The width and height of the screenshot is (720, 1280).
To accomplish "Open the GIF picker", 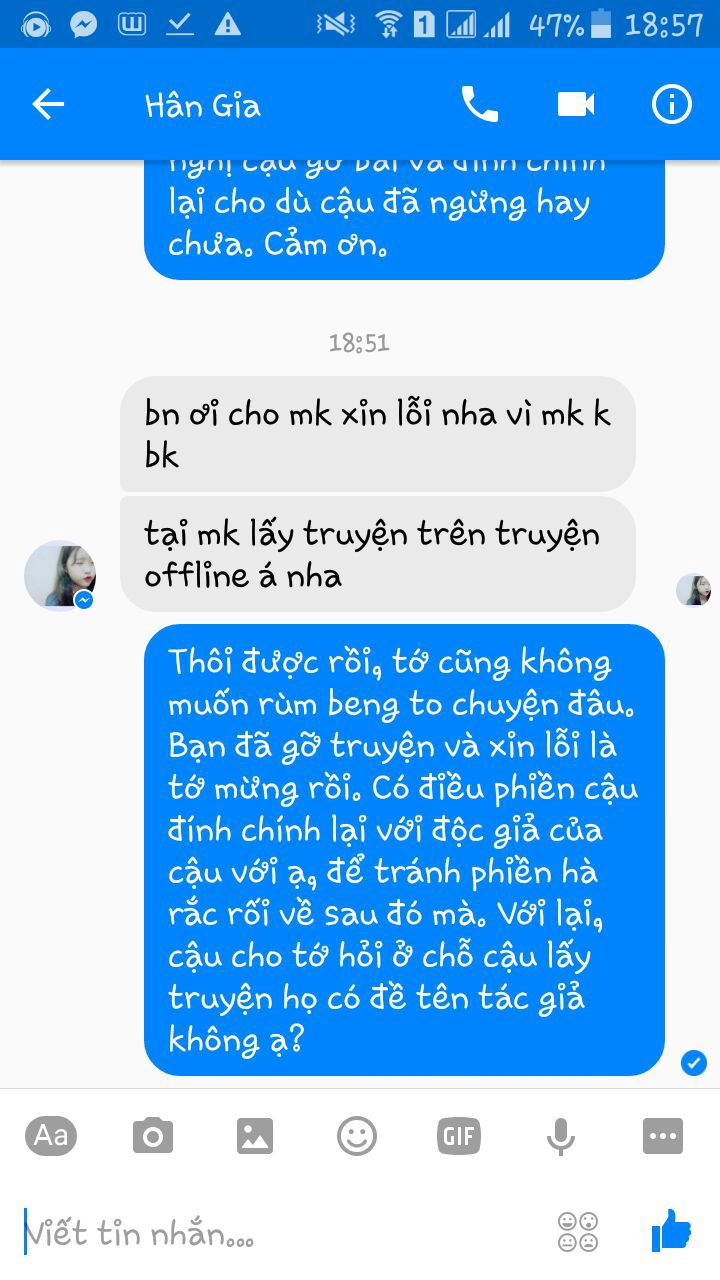I will [459, 1136].
